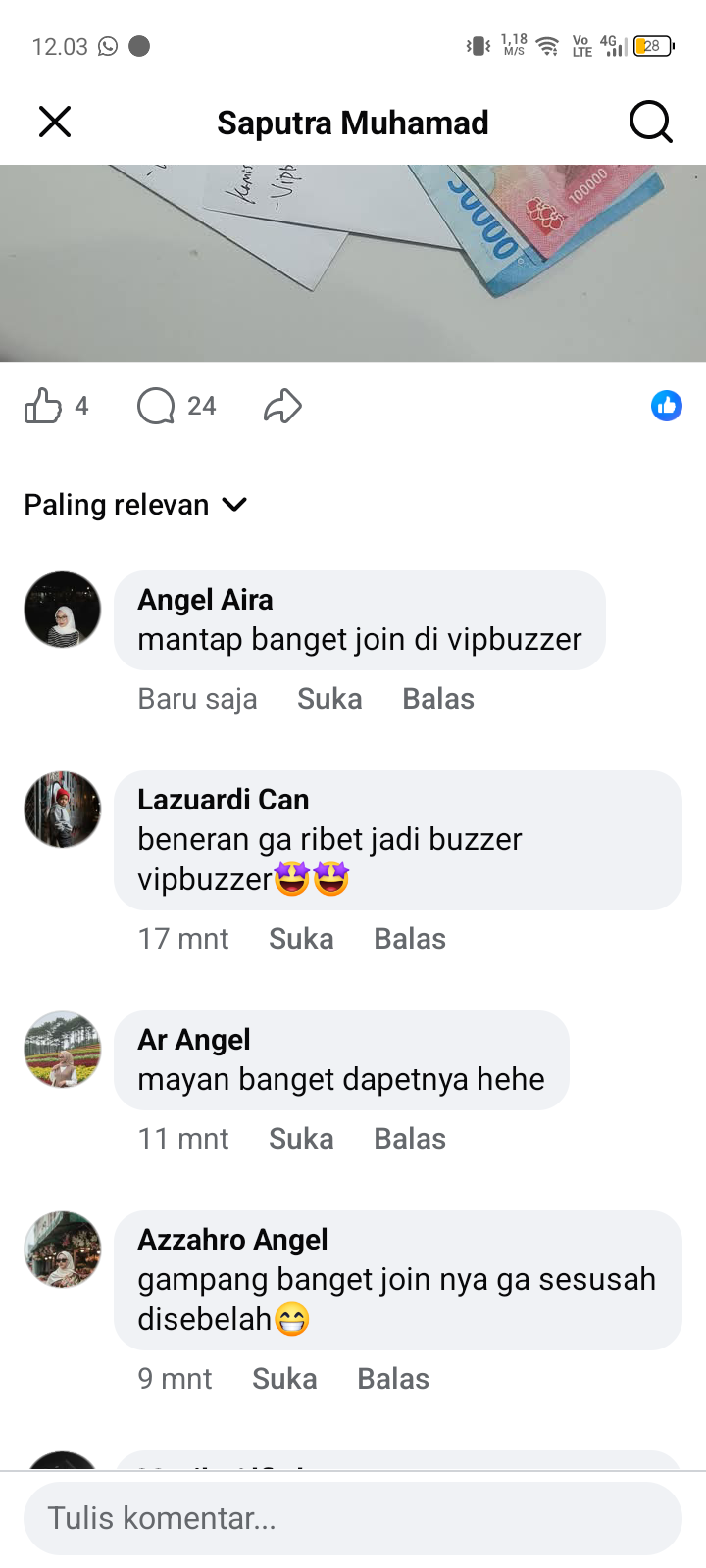706x1568 pixels.
Task: Focus the Tulis komentar input field
Action: point(353,1518)
